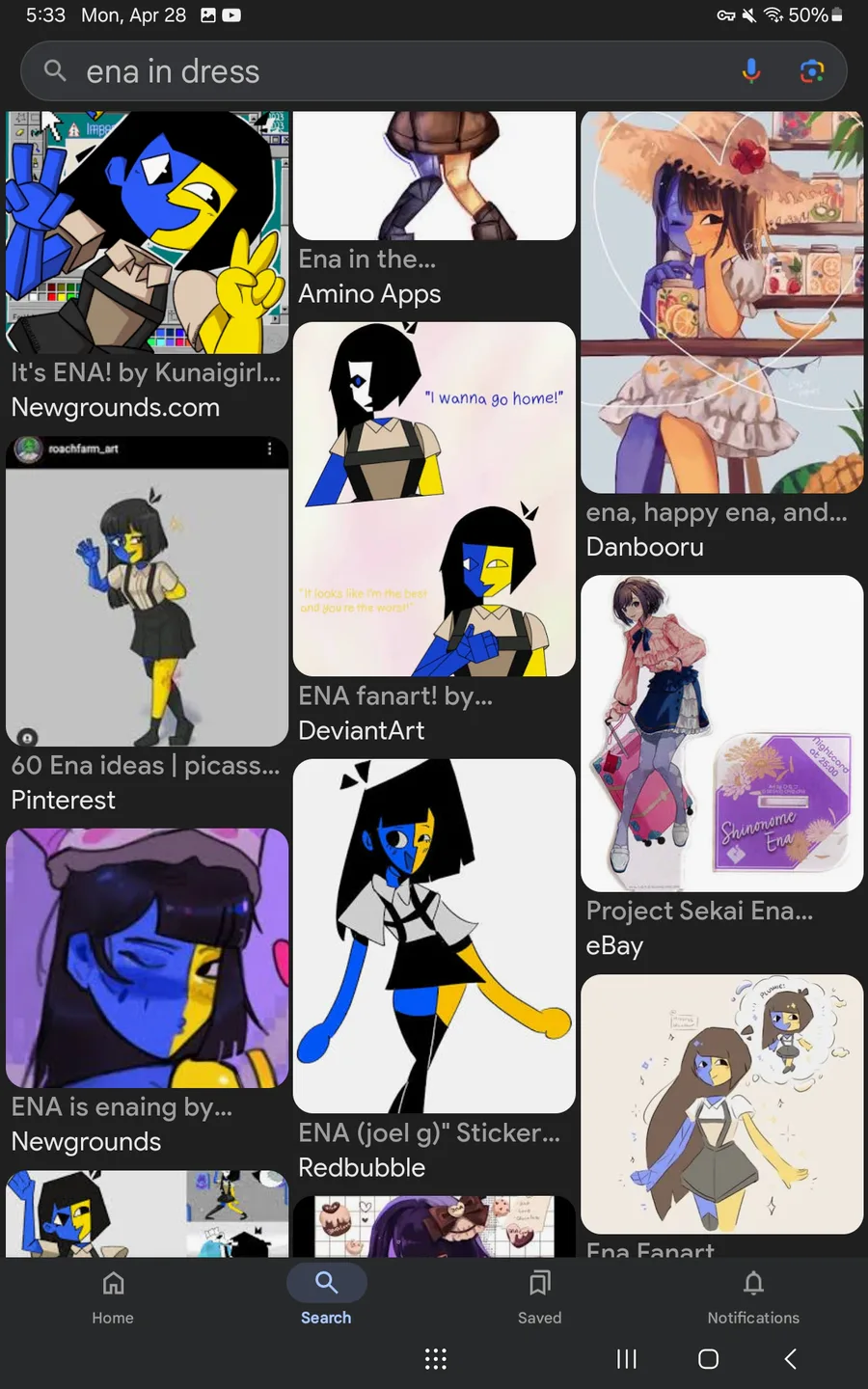Screen dimensions: 868x1389
Task: Open 'ENA fanart!' DeviantArt result
Action: click(x=434, y=499)
